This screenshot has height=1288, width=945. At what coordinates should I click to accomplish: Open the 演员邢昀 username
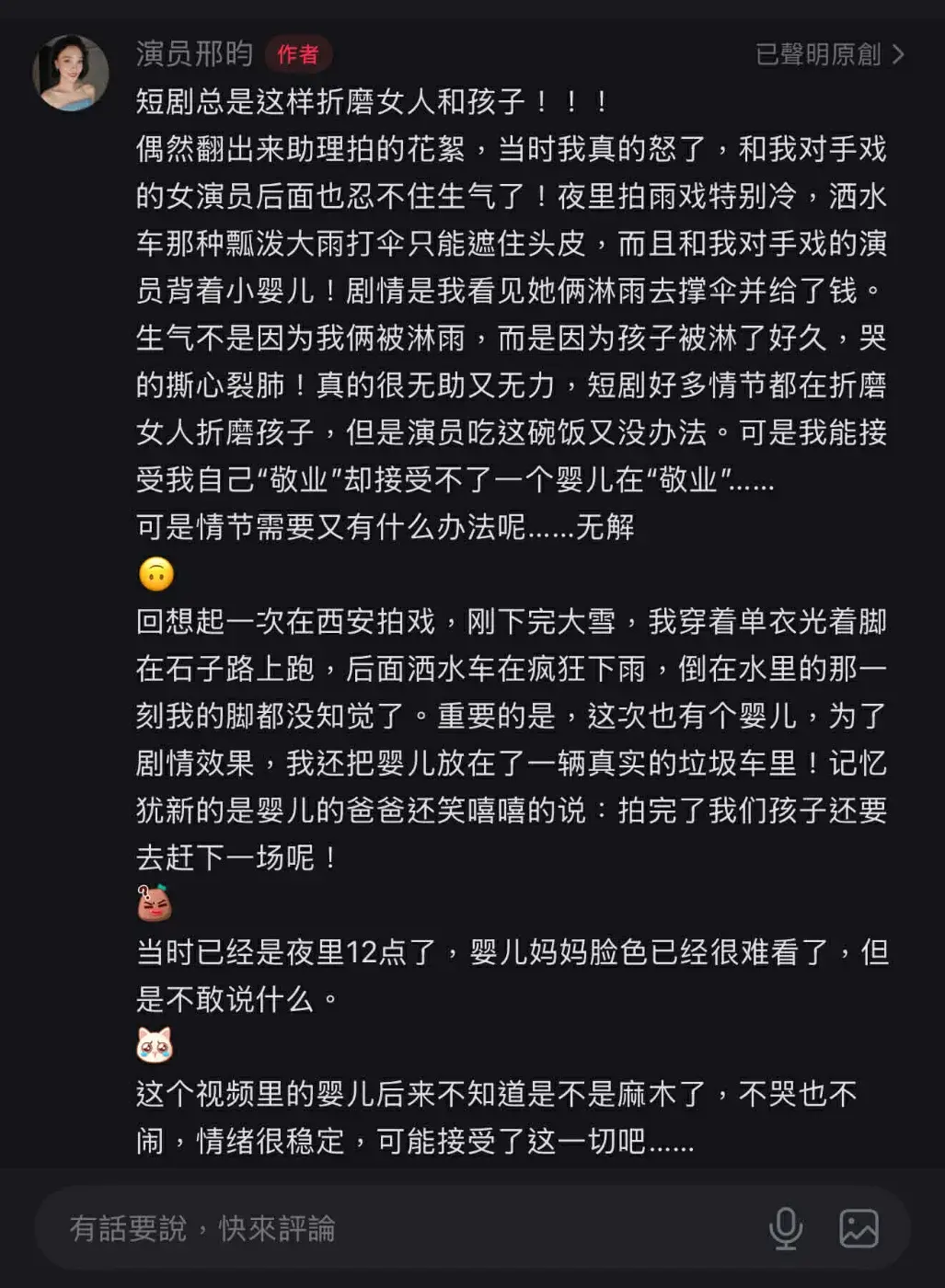pos(194,54)
